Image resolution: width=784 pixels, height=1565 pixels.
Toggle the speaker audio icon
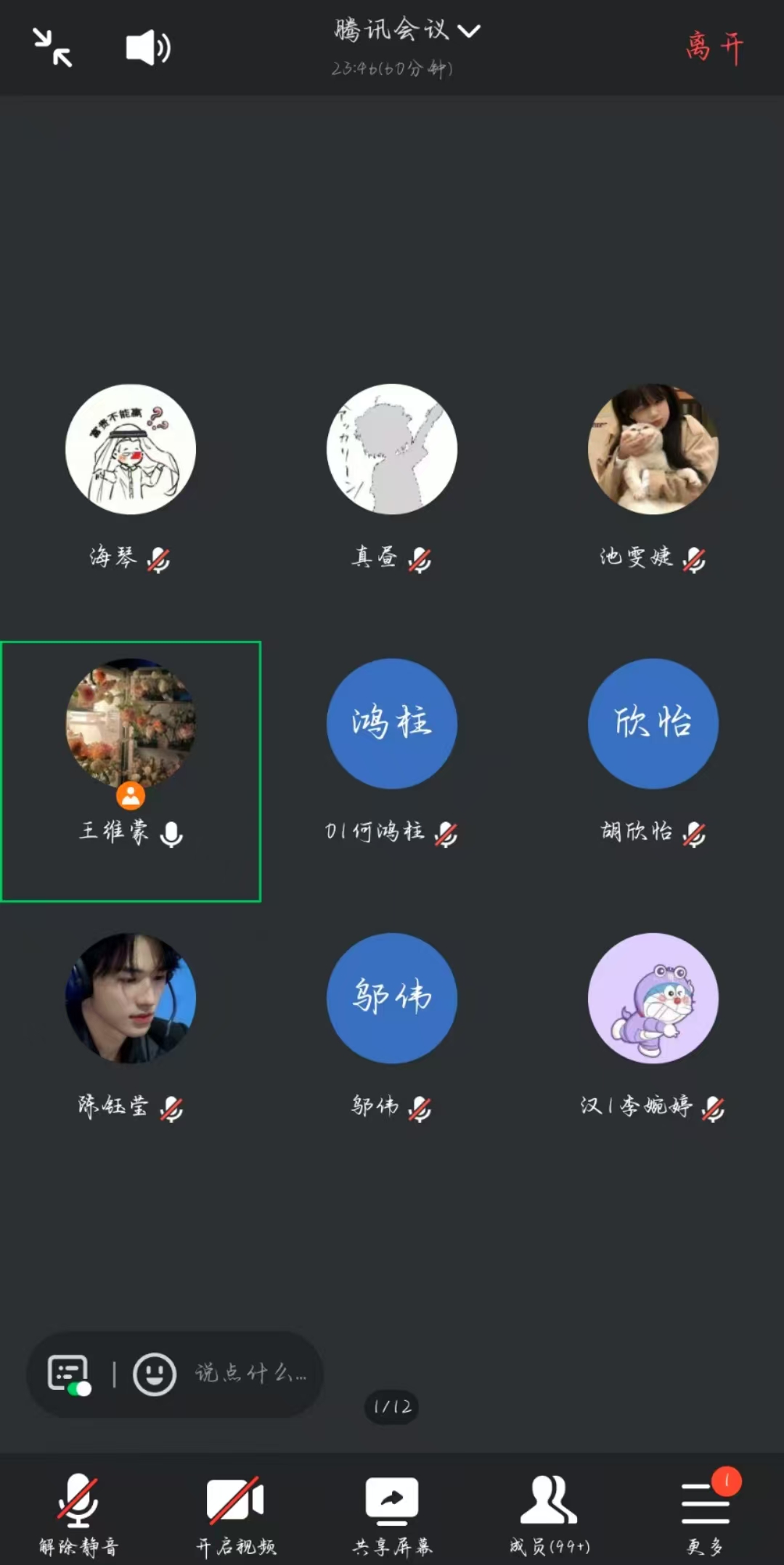[147, 48]
